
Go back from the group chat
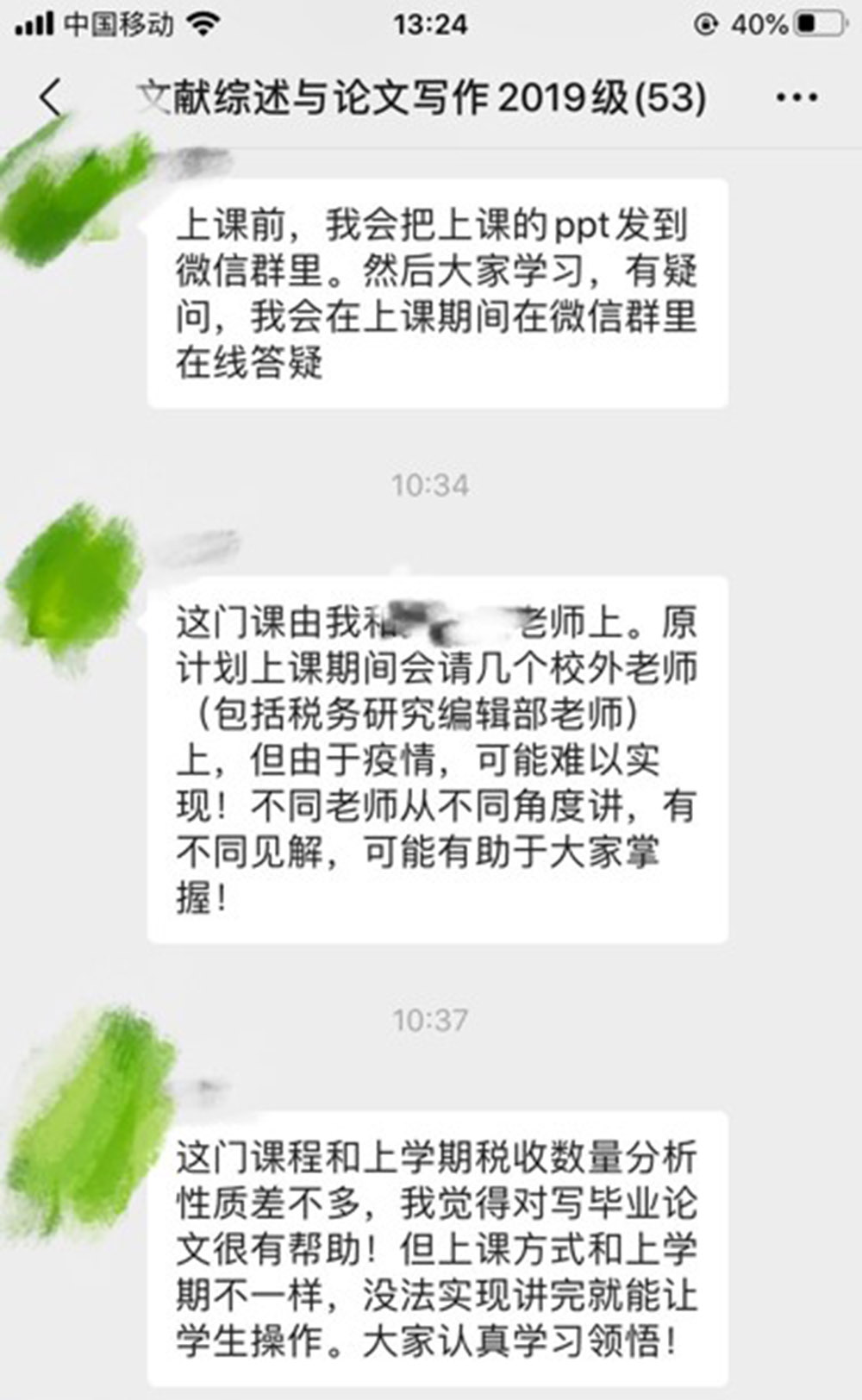pos(52,97)
